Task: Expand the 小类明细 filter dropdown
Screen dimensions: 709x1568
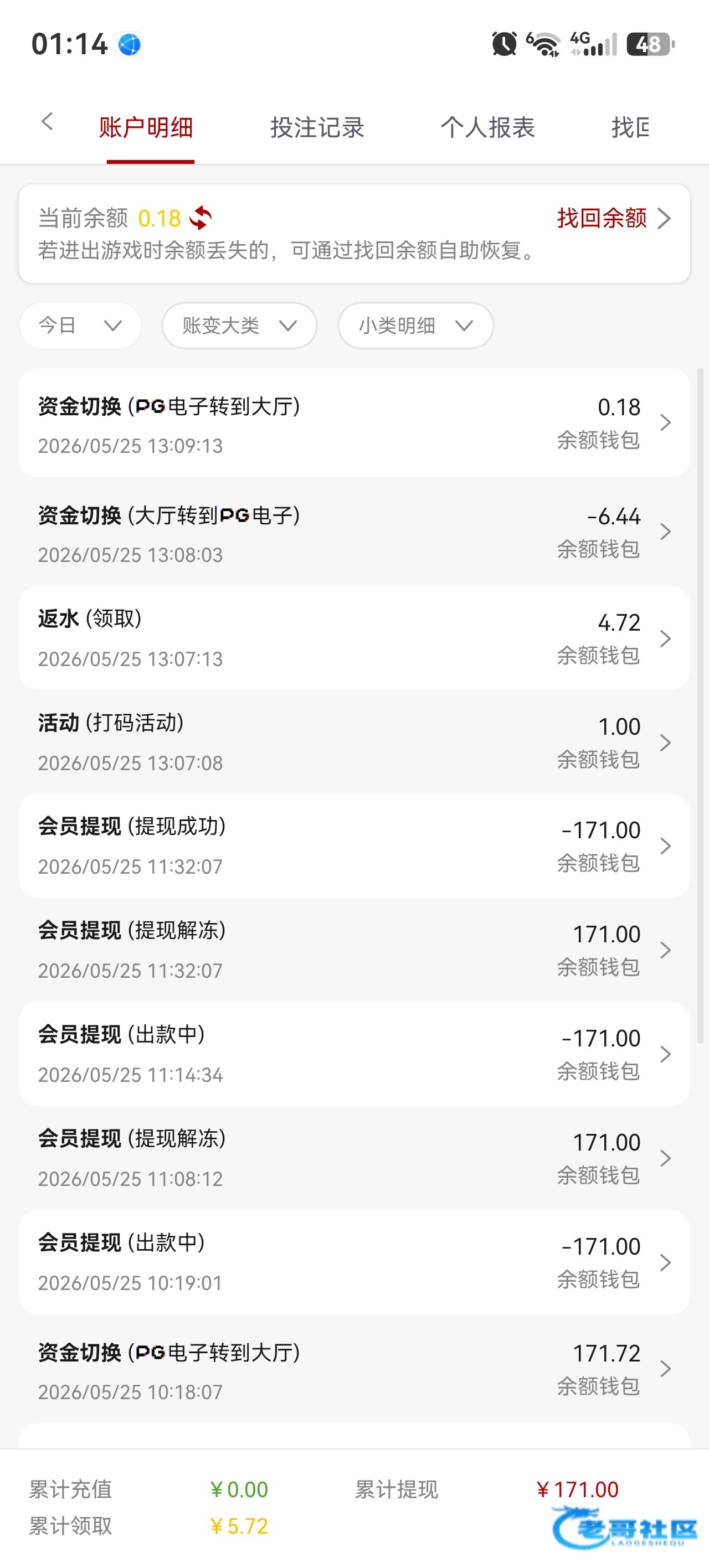Action: 415,326
